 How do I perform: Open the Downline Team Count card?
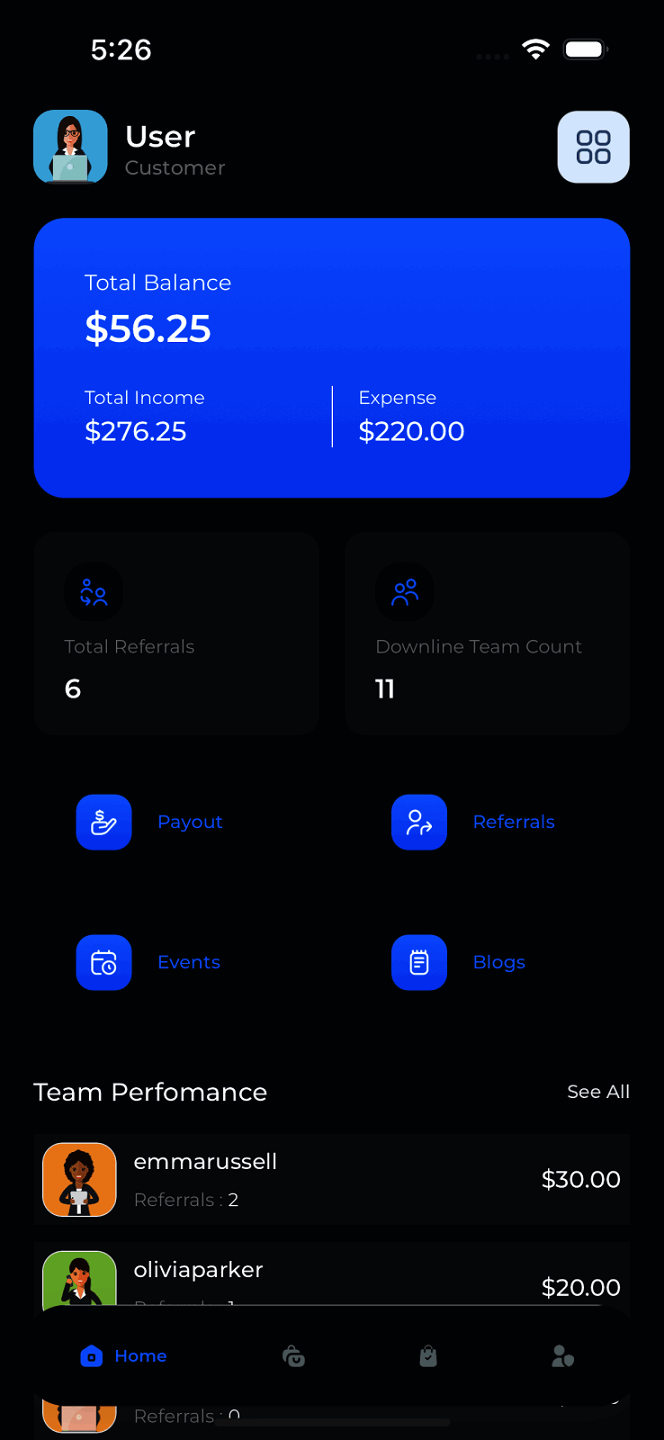click(x=487, y=633)
